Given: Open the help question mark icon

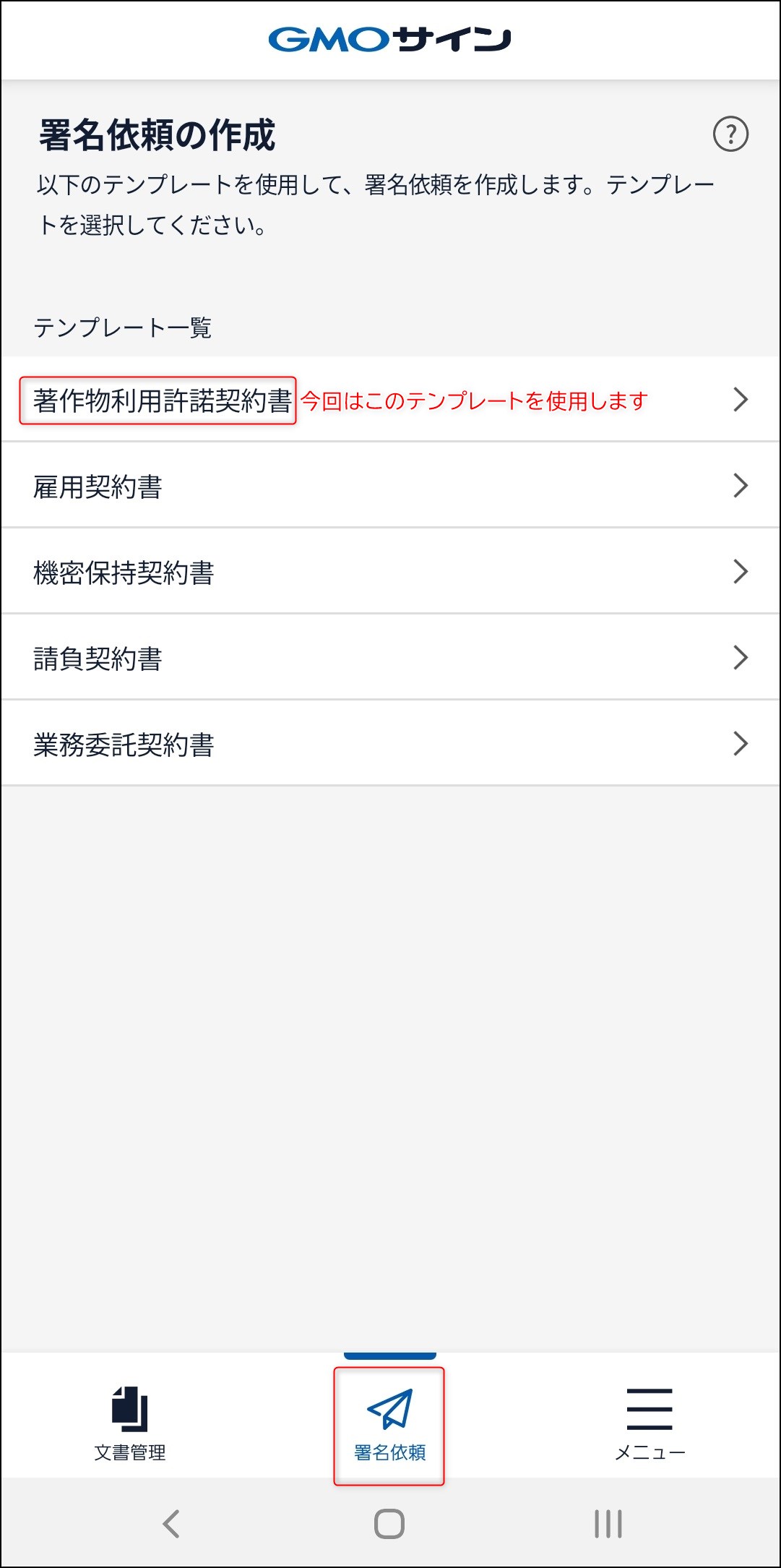Looking at the screenshot, I should pyautogui.click(x=730, y=134).
